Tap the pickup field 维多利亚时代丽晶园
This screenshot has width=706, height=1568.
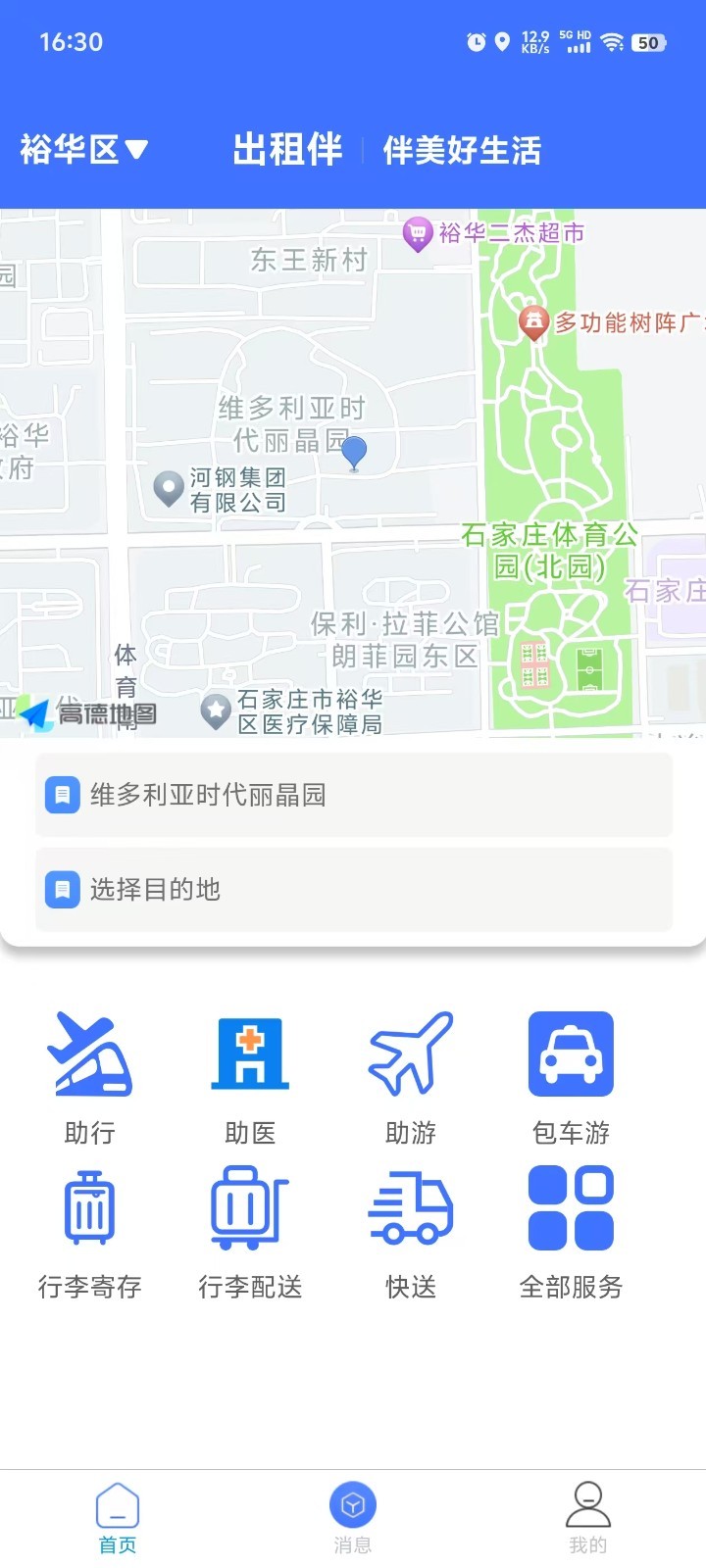(354, 795)
